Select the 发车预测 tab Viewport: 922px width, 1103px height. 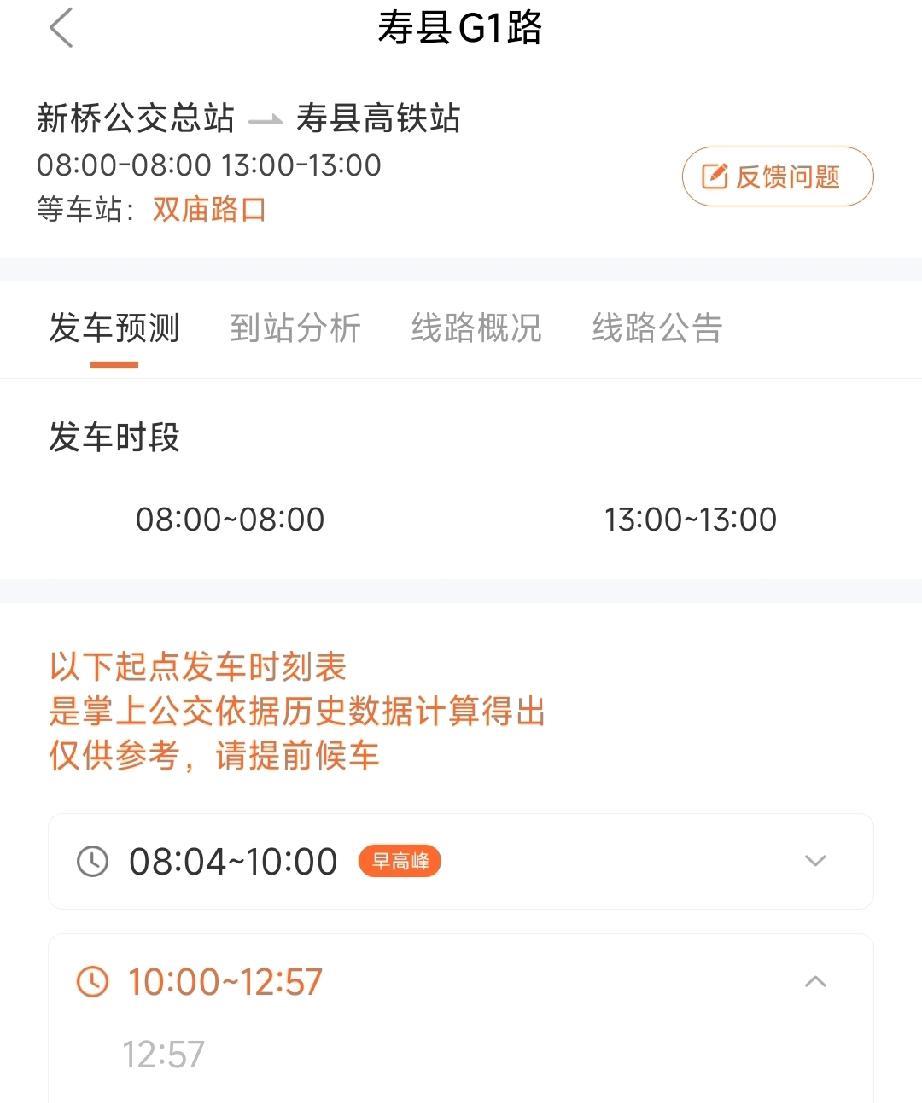(x=114, y=328)
